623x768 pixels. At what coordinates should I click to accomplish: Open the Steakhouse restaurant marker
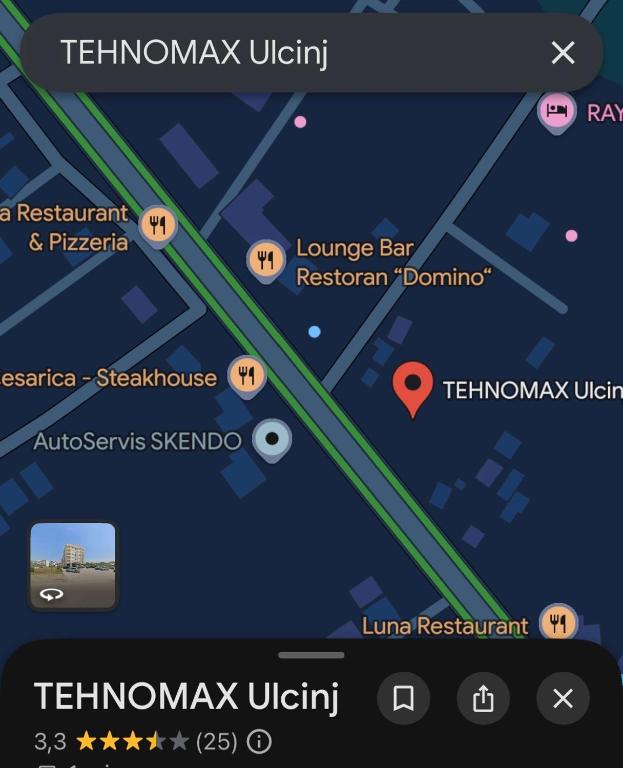(247, 376)
